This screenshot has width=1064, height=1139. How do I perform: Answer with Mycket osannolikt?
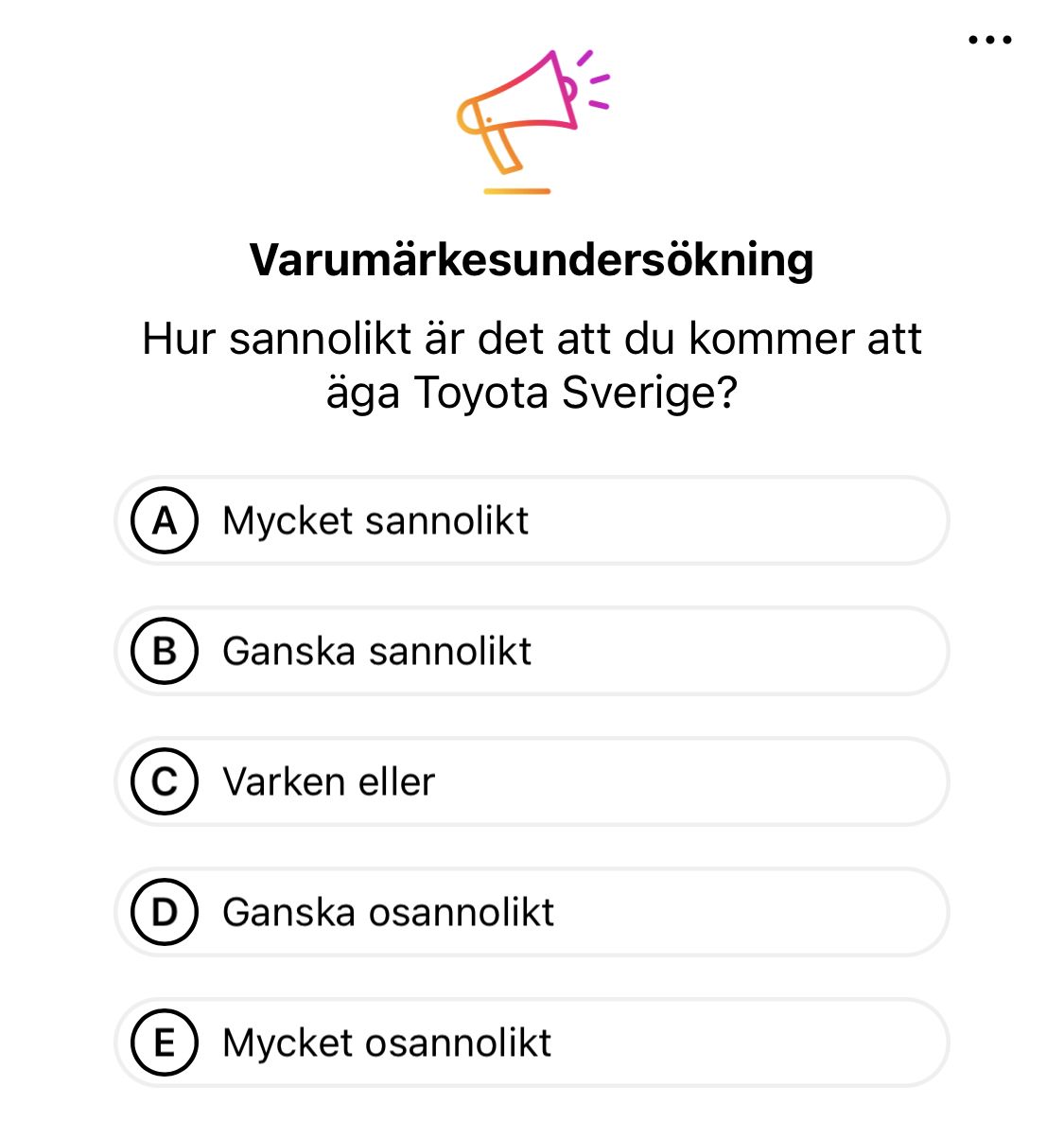(x=531, y=1043)
